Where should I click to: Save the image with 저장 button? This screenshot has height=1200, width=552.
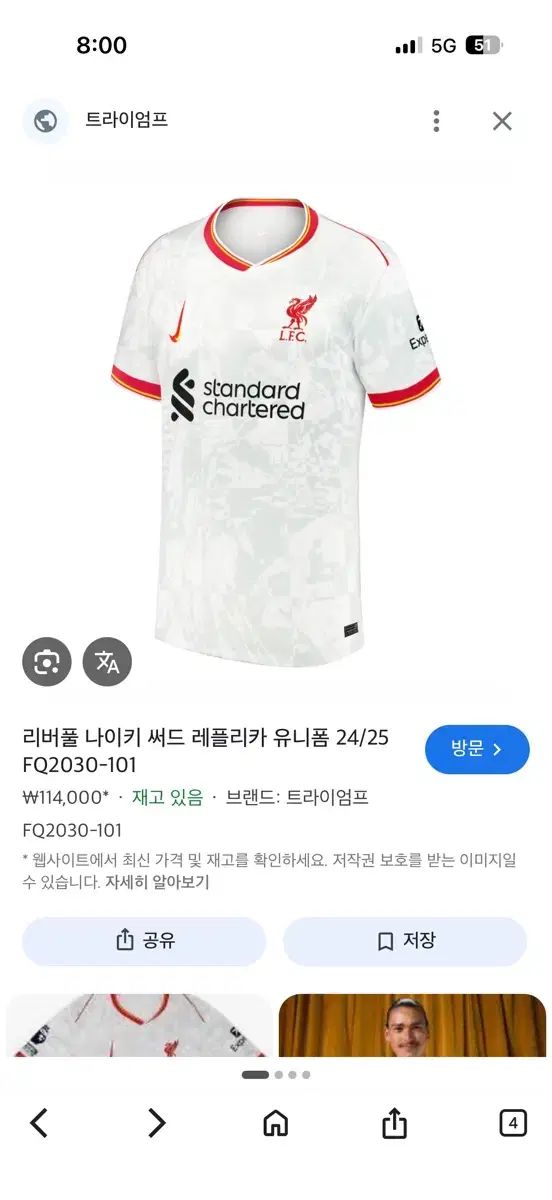[x=405, y=941]
